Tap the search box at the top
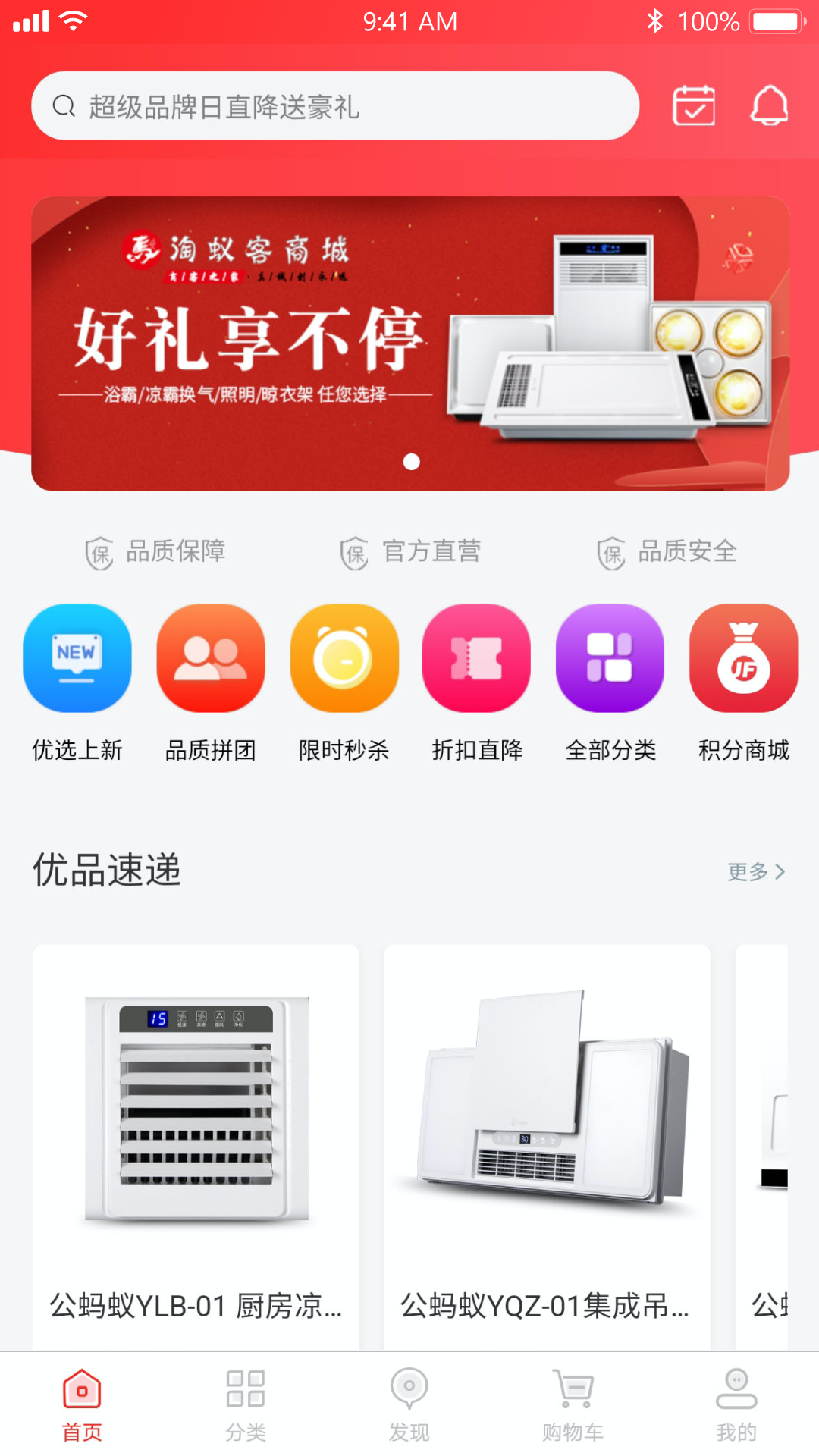The image size is (819, 1456). (334, 106)
